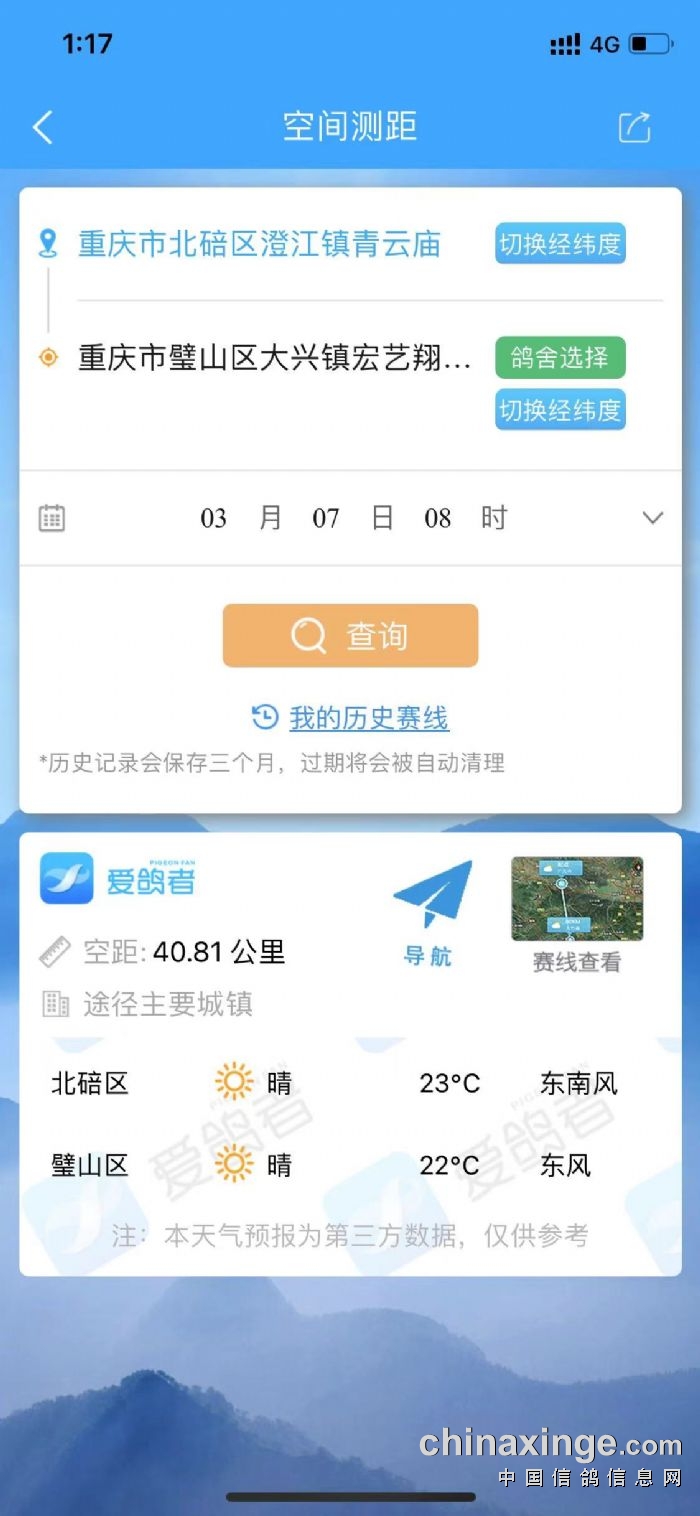Tap the orange 查询 search button

[350, 635]
